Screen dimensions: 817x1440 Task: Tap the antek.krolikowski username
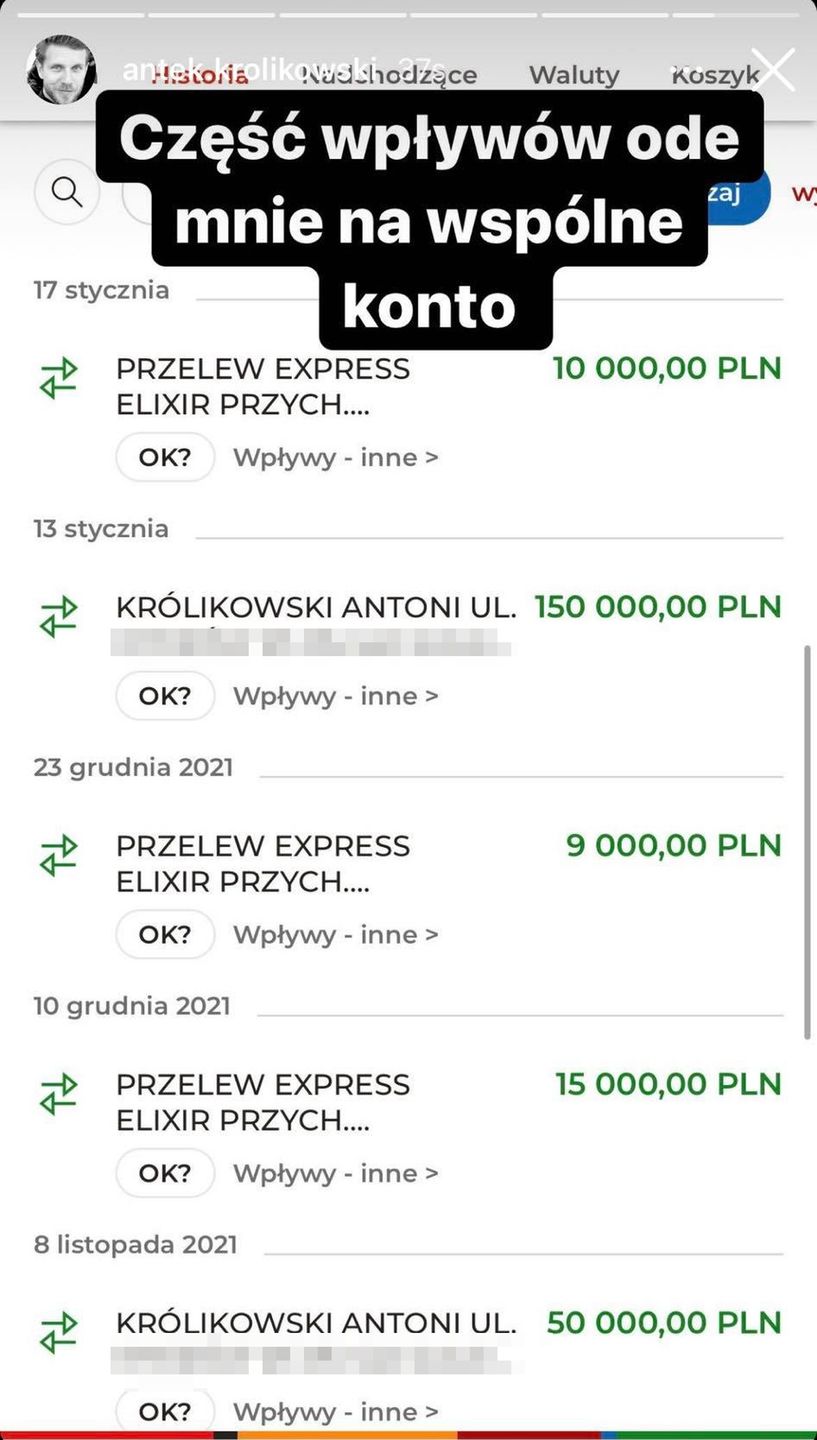[x=248, y=69]
